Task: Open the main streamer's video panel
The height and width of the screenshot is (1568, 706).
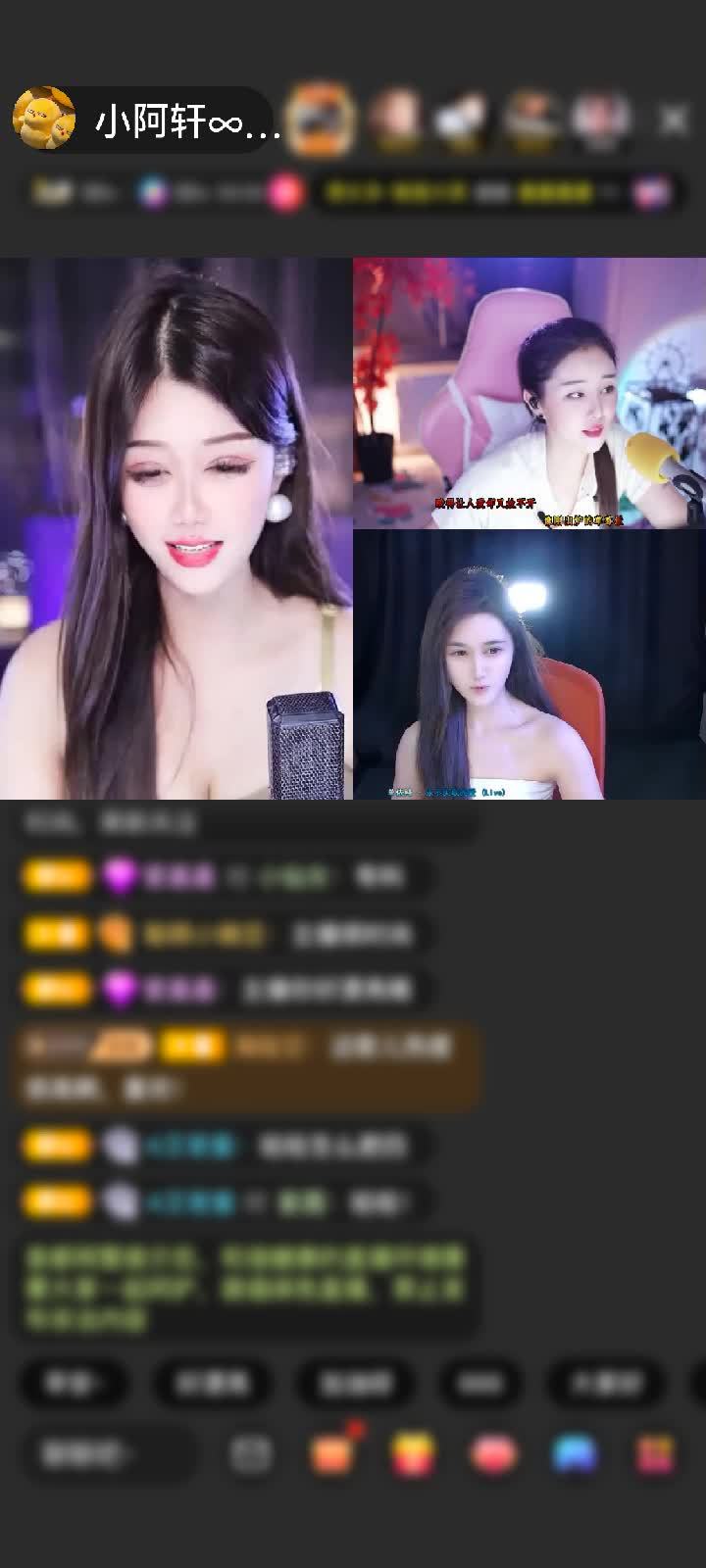Action: (x=176, y=529)
